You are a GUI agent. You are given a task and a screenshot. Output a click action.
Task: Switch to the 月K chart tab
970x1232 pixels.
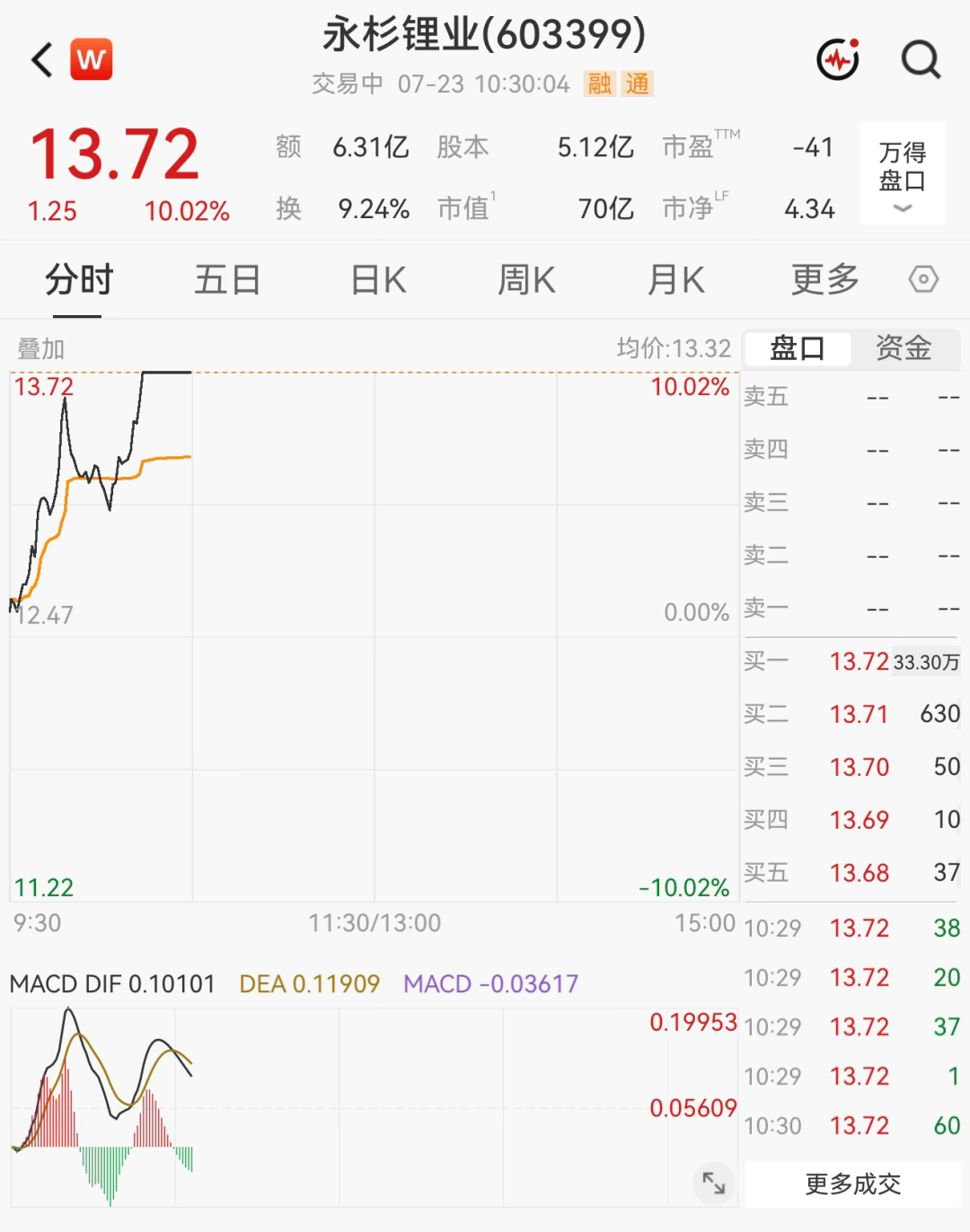click(x=676, y=280)
